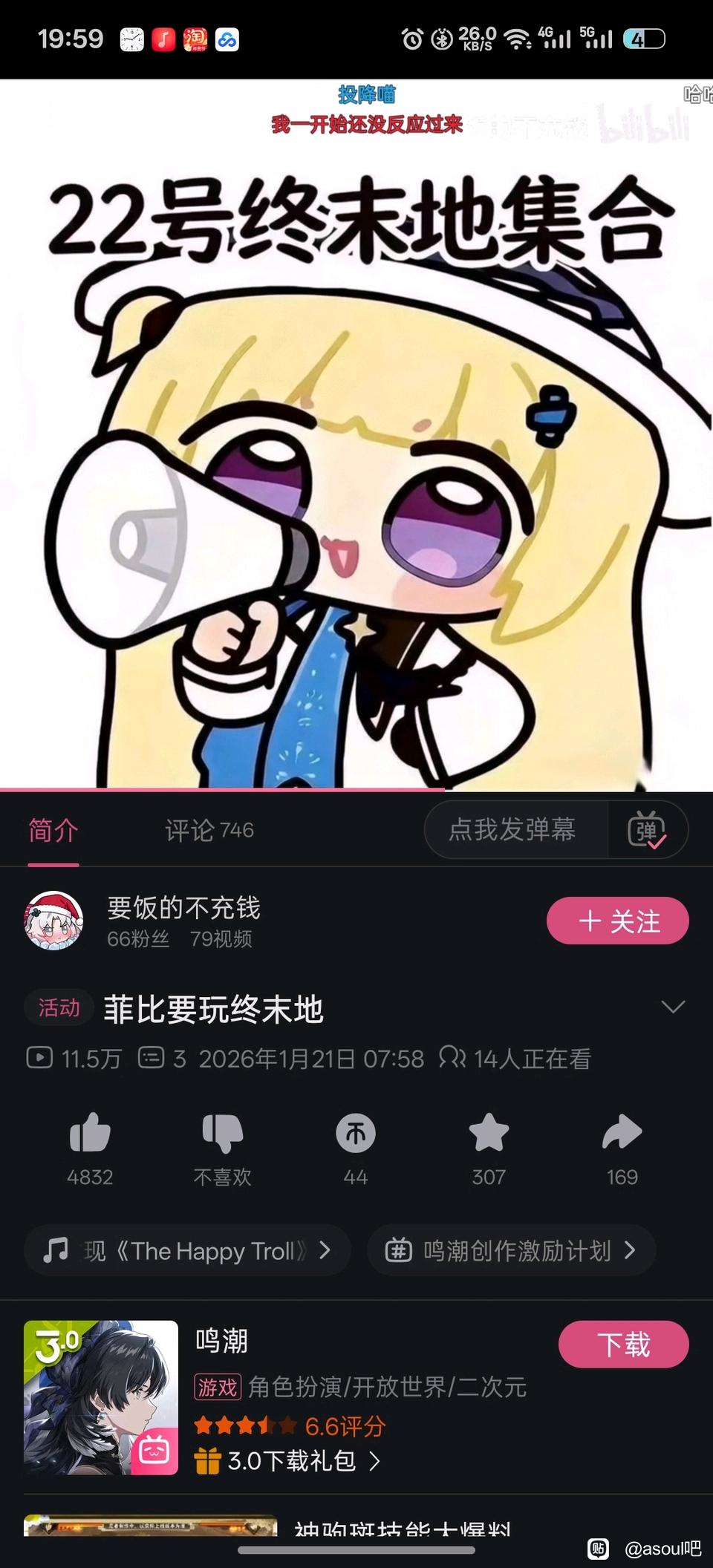Share the video
The image size is (713, 1568).
point(622,1149)
